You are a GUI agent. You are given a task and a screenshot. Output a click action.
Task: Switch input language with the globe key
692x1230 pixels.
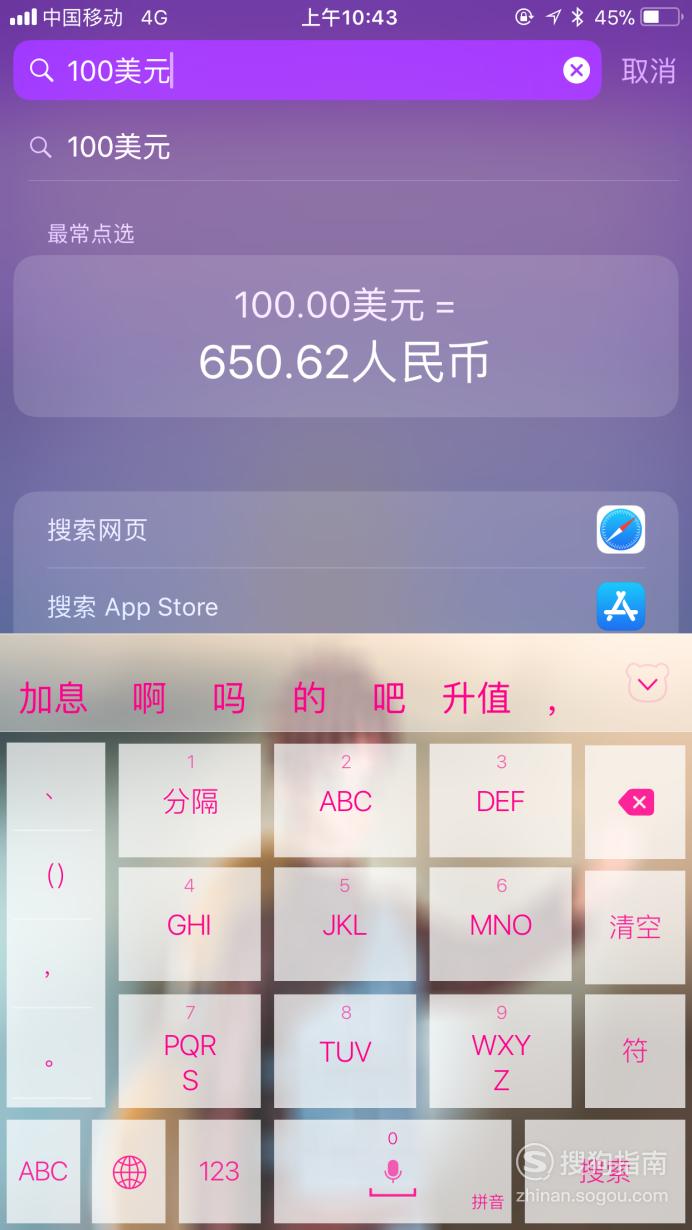[x=129, y=1171]
